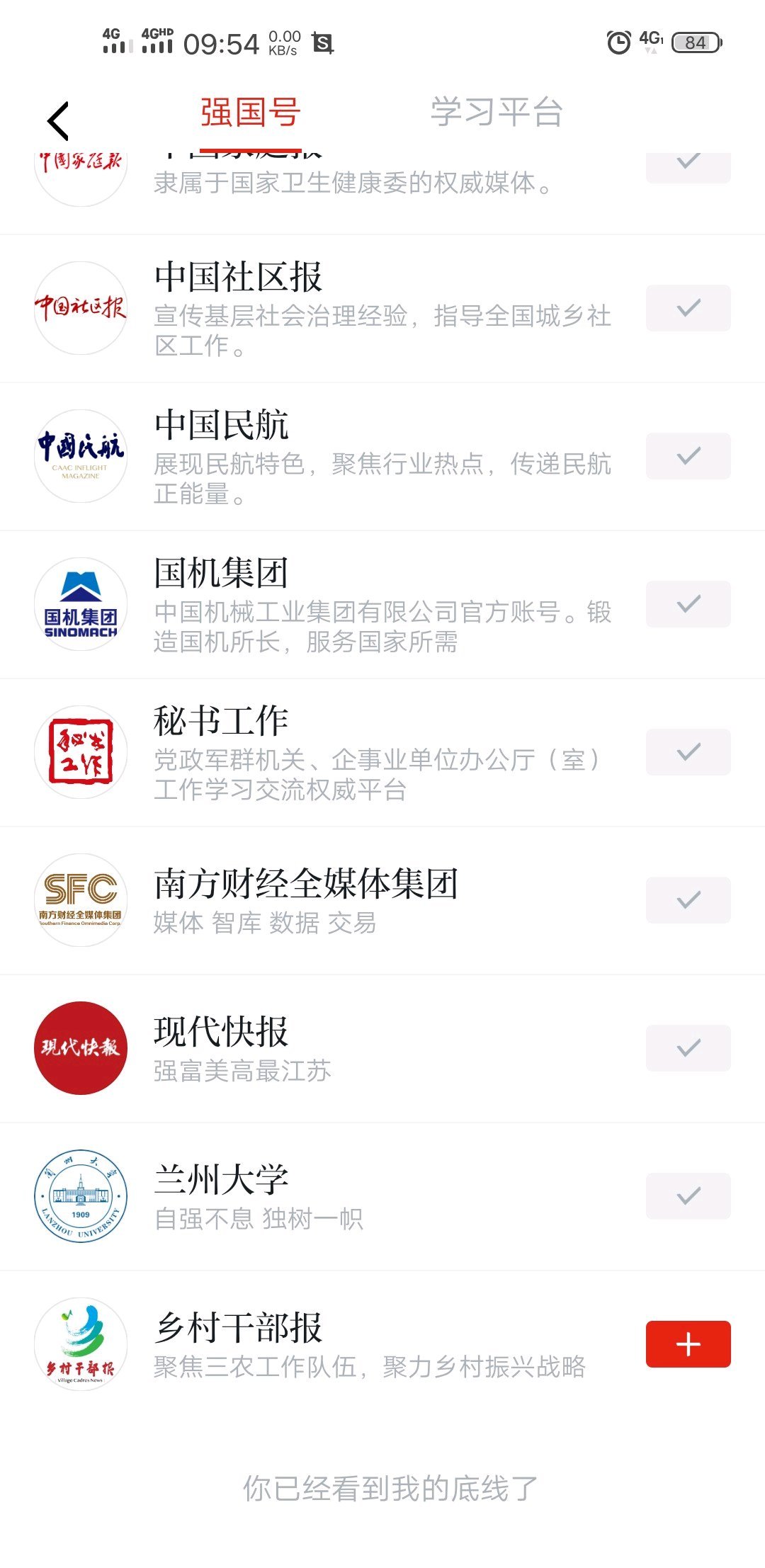Open 南方财经全媒体集团 account
The image size is (765, 1568).
(382, 901)
